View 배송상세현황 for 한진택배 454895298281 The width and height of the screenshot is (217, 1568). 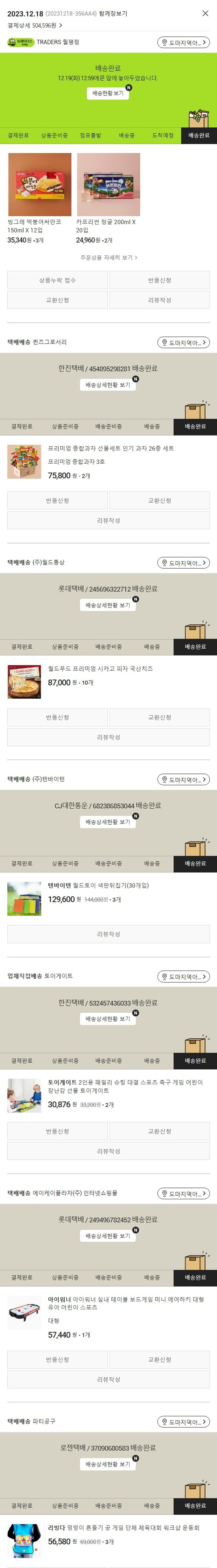pyautogui.click(x=108, y=385)
